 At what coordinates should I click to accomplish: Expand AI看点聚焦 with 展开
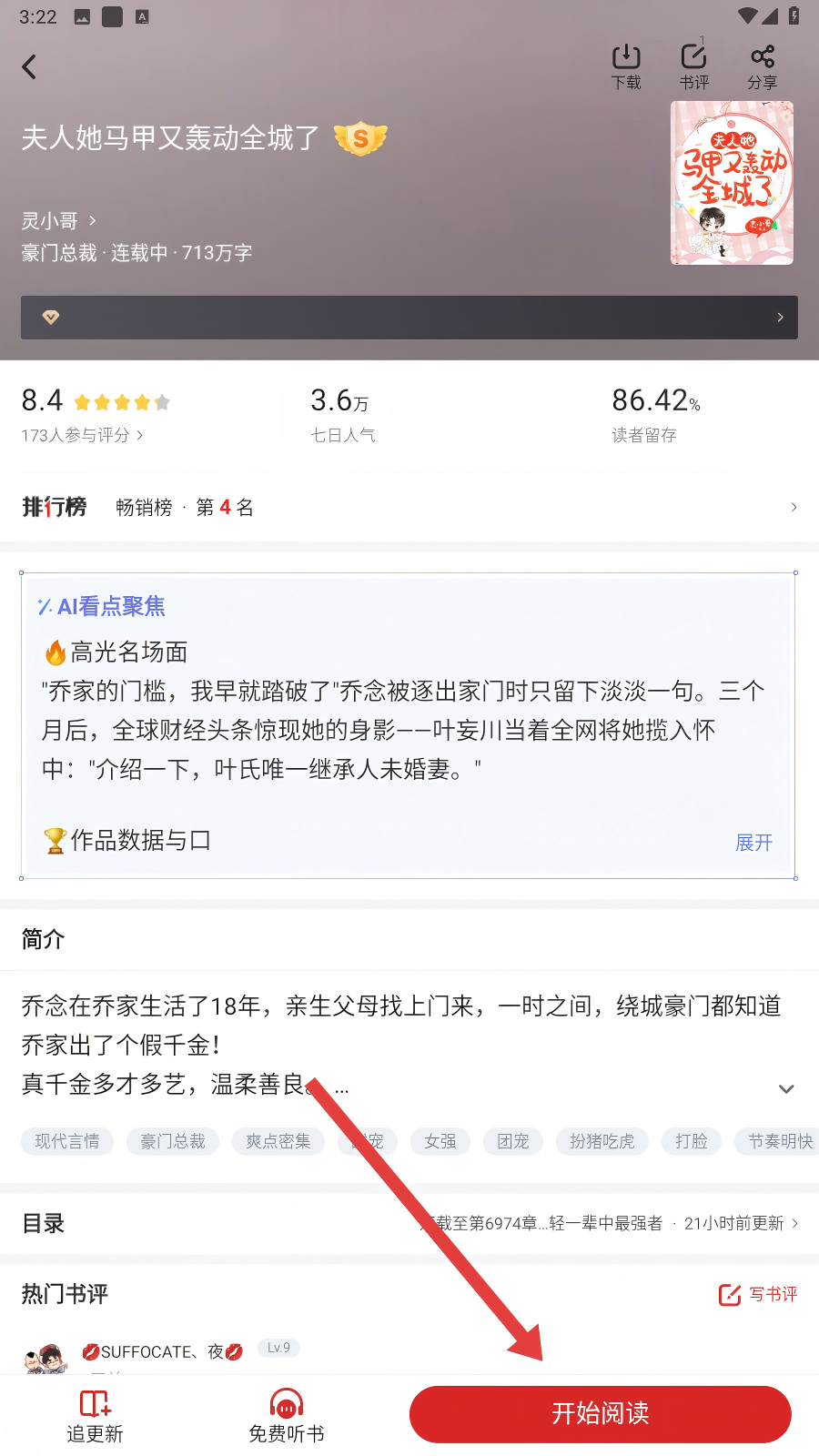(x=753, y=843)
